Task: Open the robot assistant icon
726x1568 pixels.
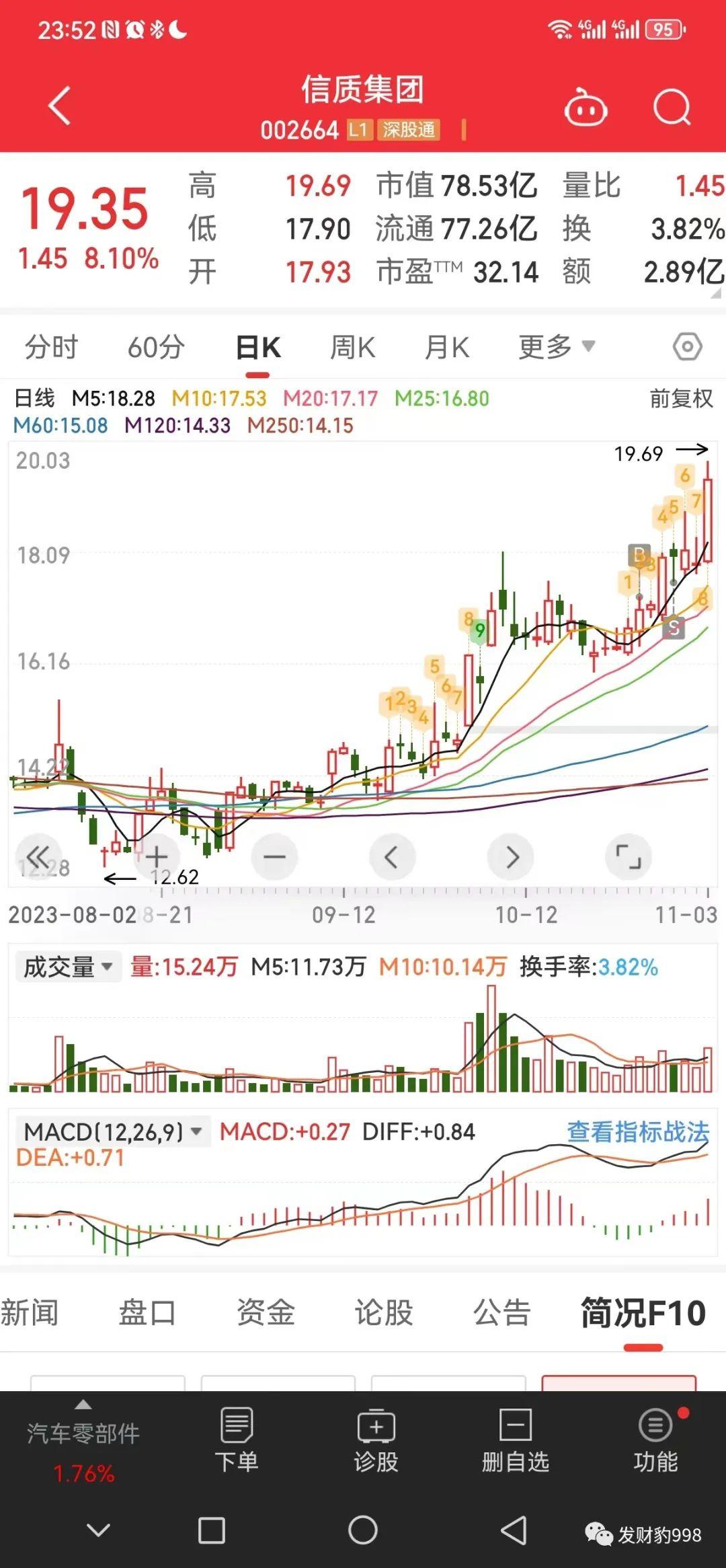Action: click(586, 108)
